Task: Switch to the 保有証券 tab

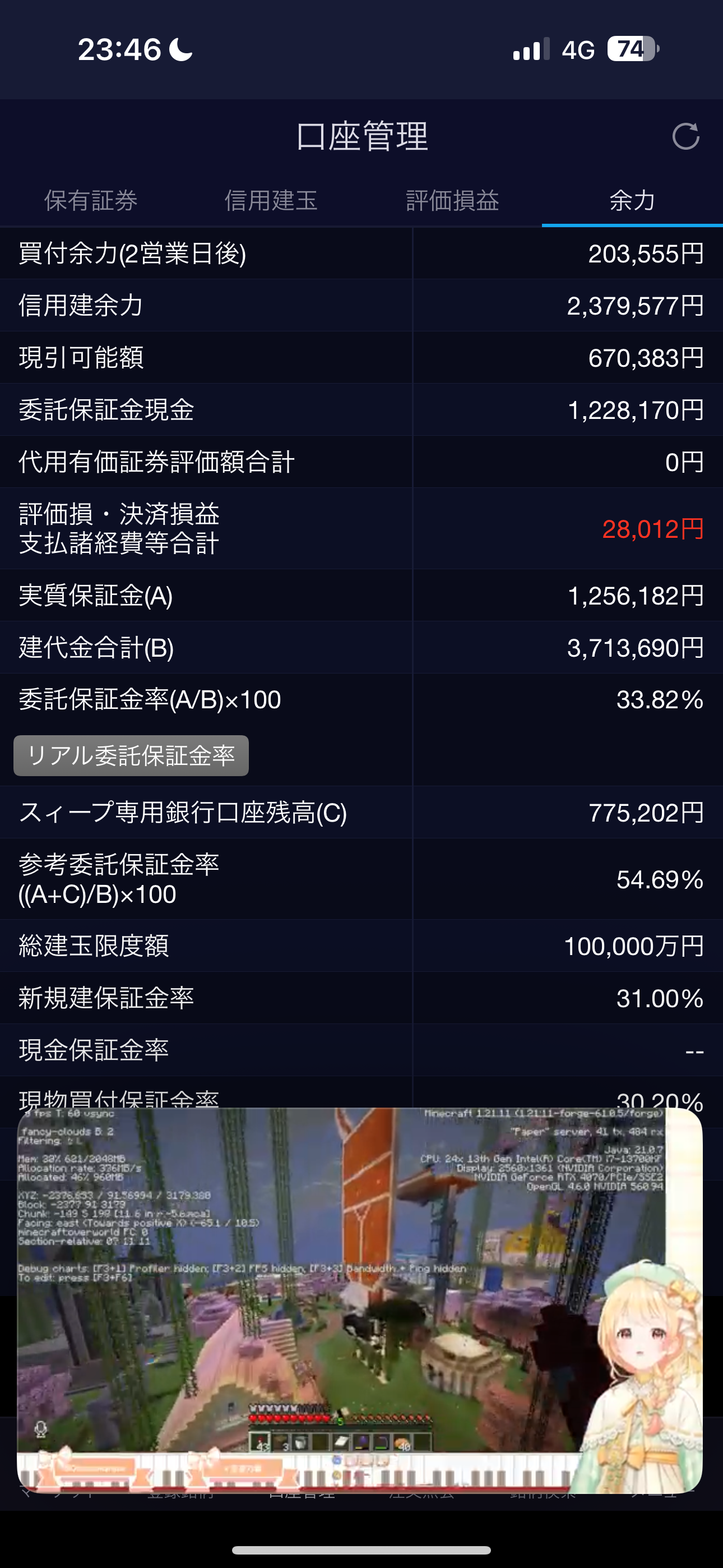Action: pyautogui.click(x=91, y=200)
